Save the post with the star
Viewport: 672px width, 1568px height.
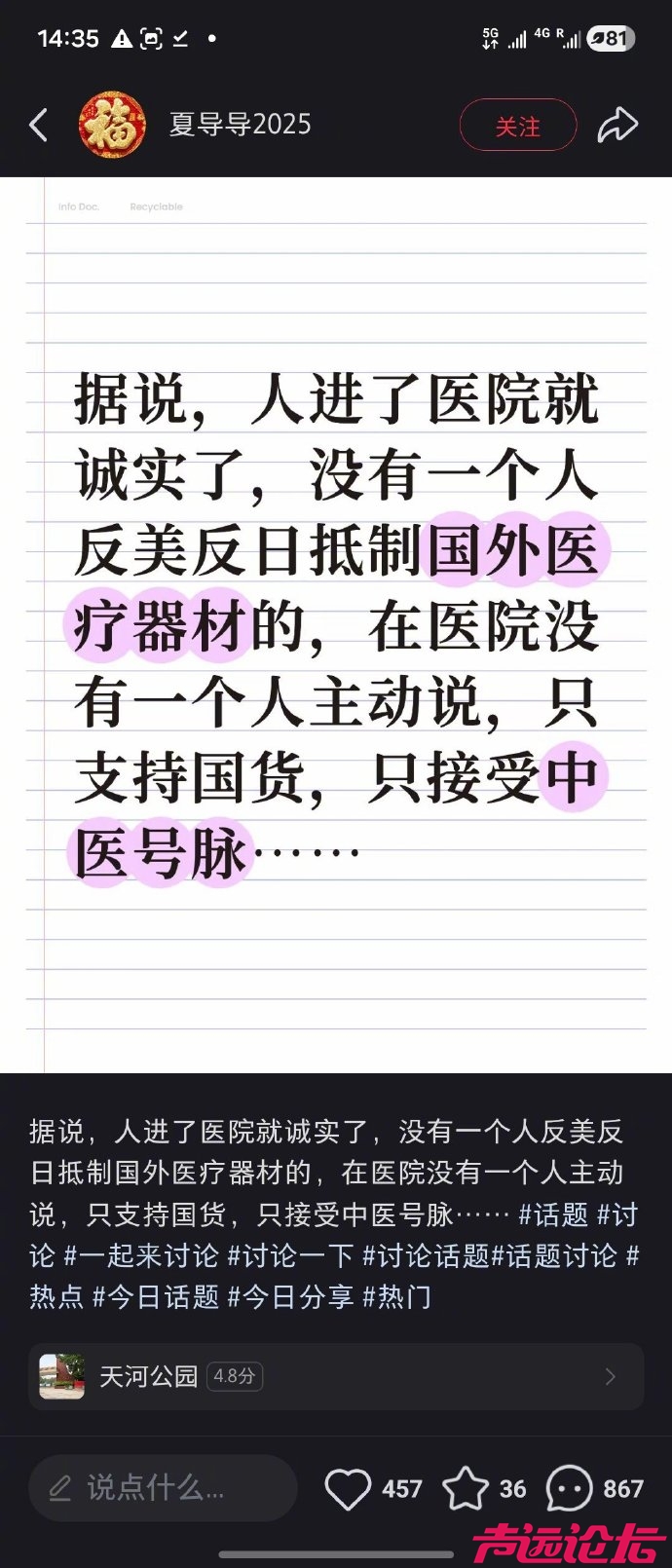coord(466,1488)
